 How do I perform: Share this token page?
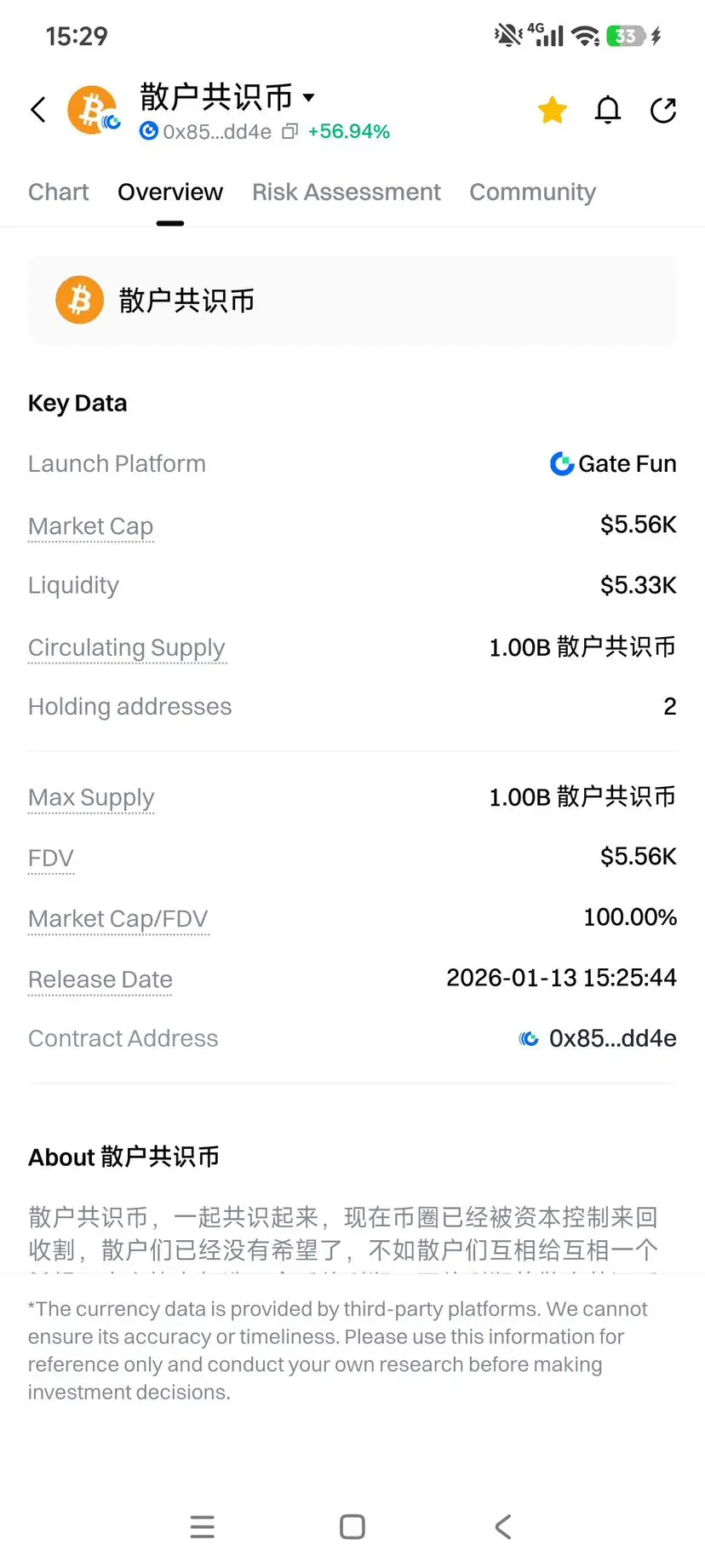tap(662, 110)
